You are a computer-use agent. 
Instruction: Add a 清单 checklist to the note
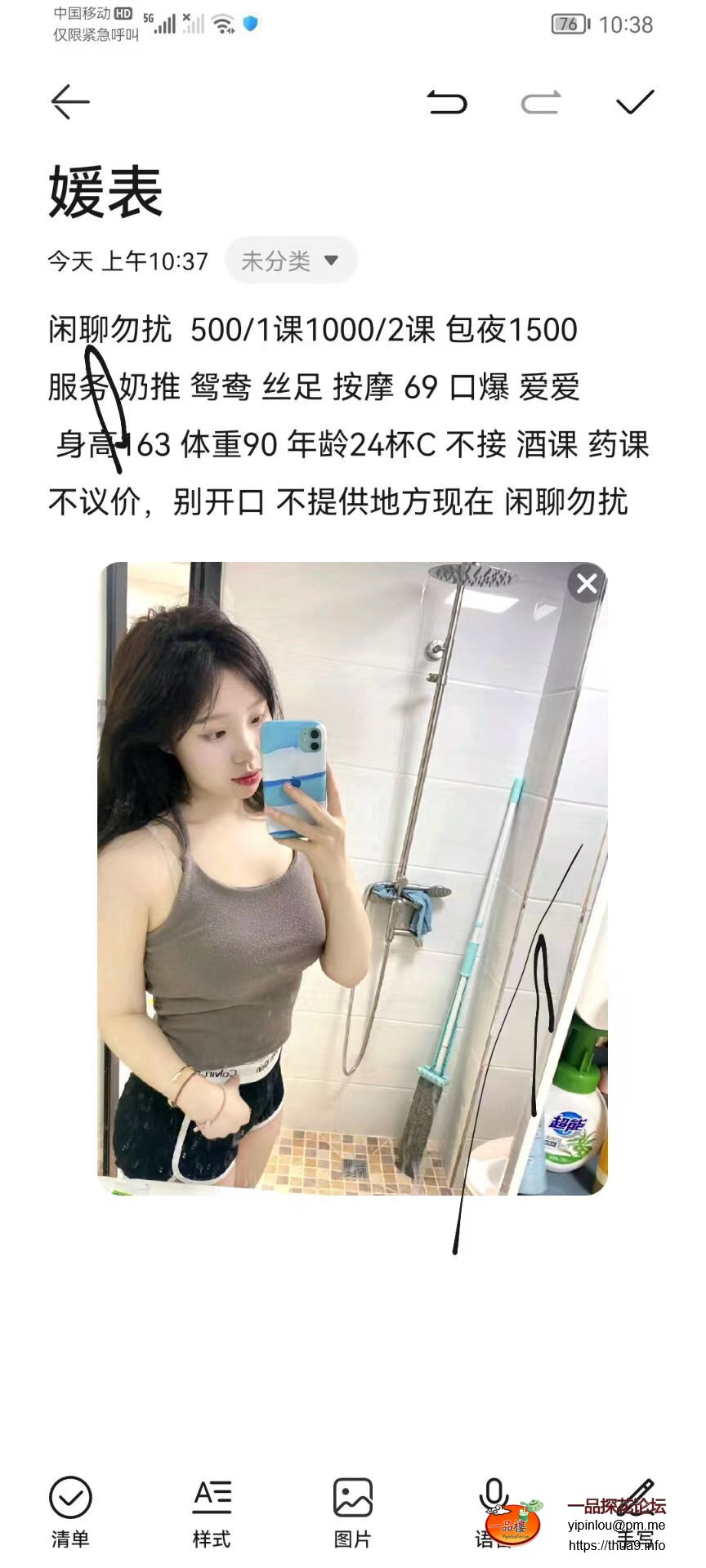click(x=70, y=1511)
